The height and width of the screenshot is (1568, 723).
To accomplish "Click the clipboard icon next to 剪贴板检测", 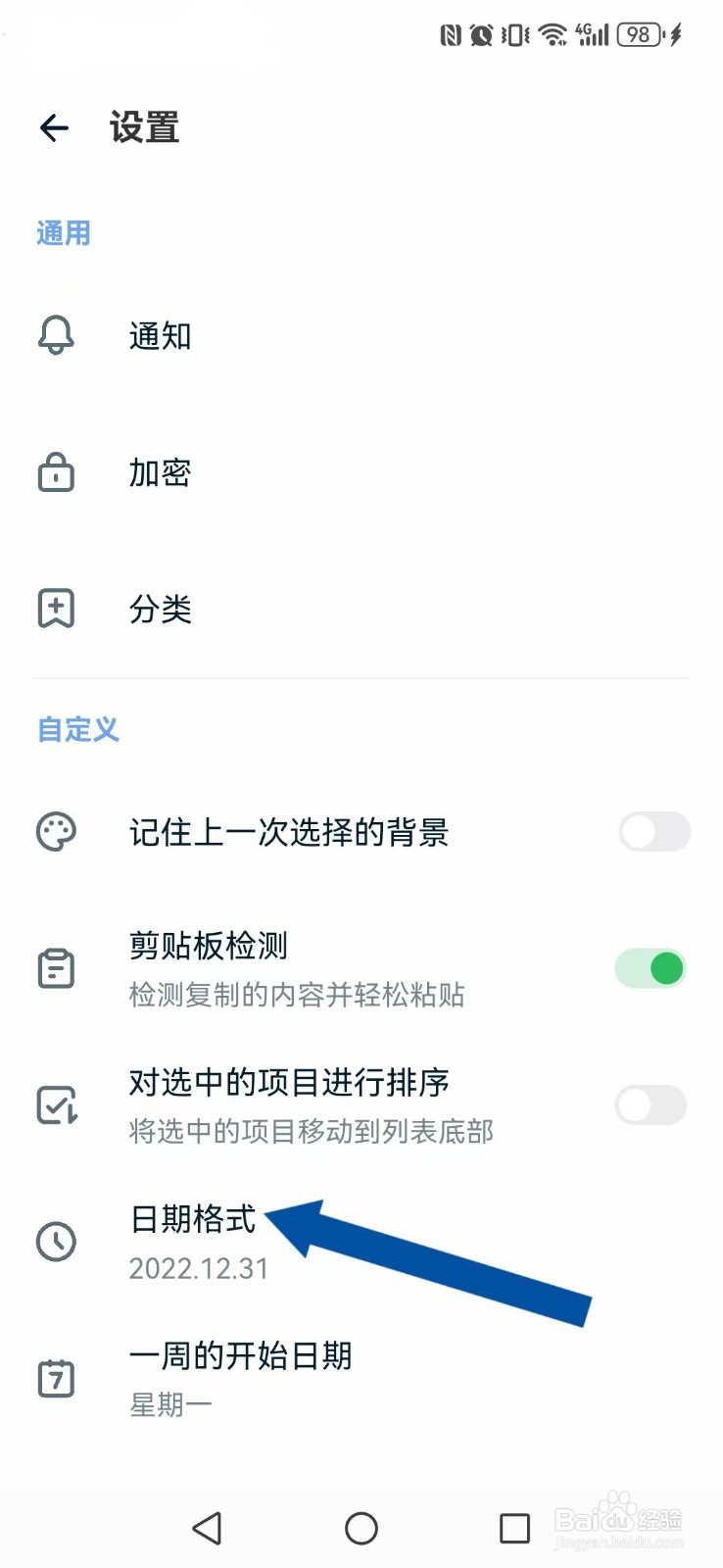I will 56,967.
